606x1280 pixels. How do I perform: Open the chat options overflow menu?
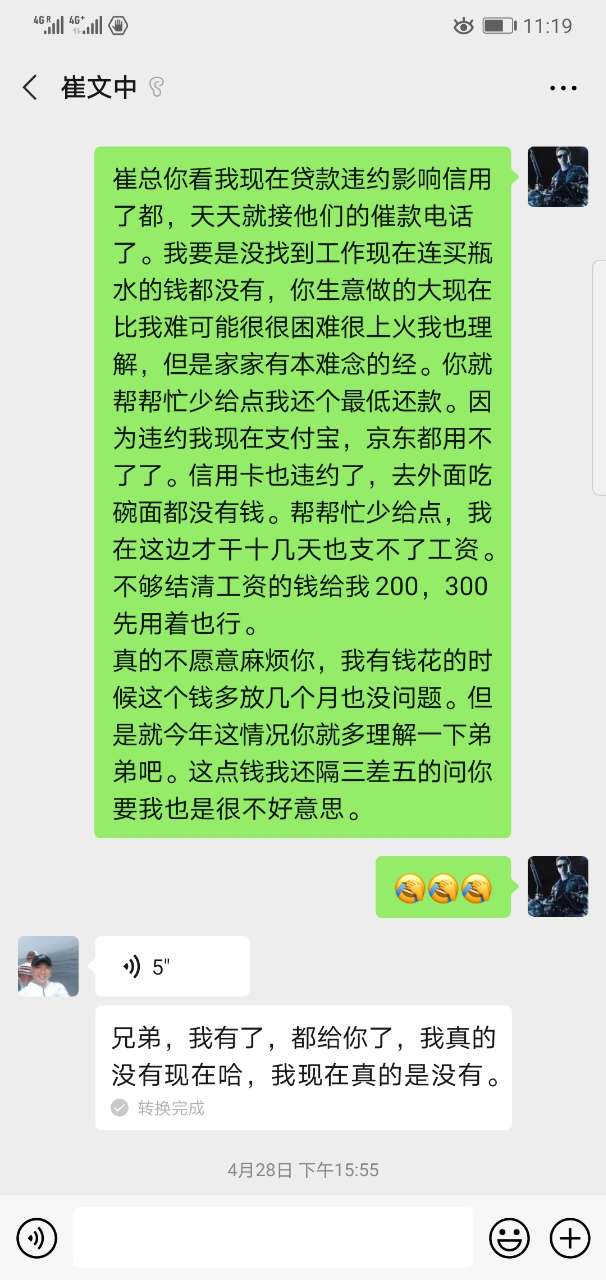pos(563,88)
